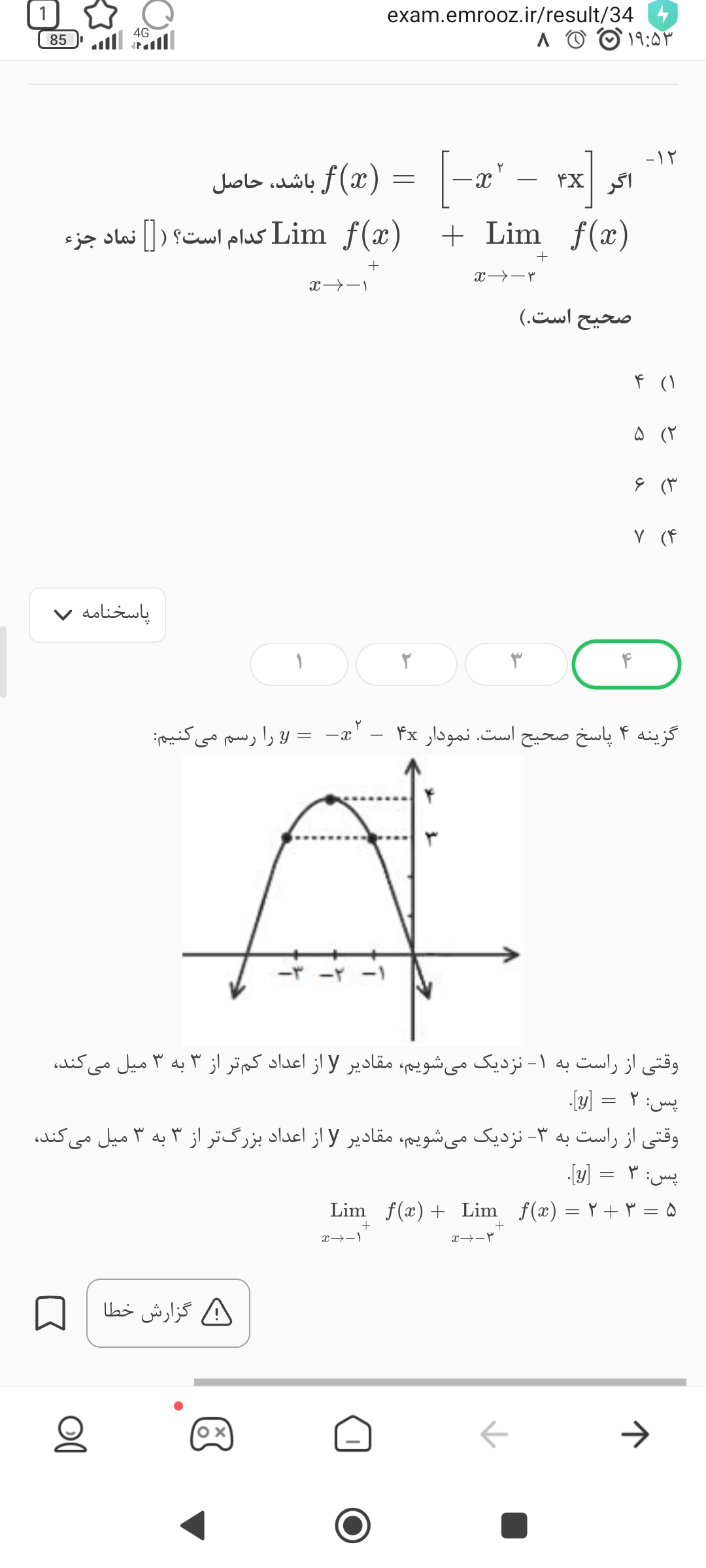Tap the exam.emrooz.ir address bar
This screenshot has width=706, height=1568.
510,14
